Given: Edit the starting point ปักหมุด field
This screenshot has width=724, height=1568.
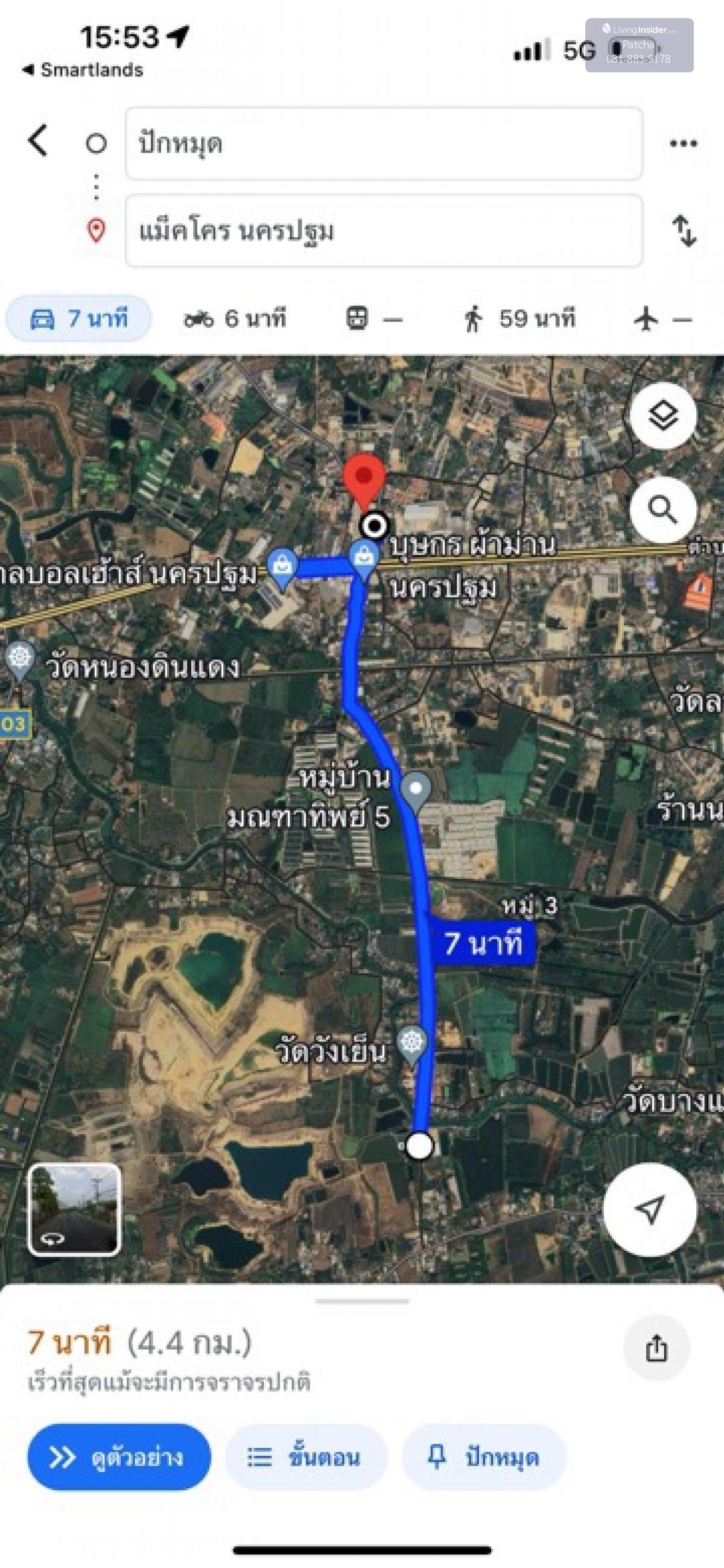Looking at the screenshot, I should [x=384, y=144].
